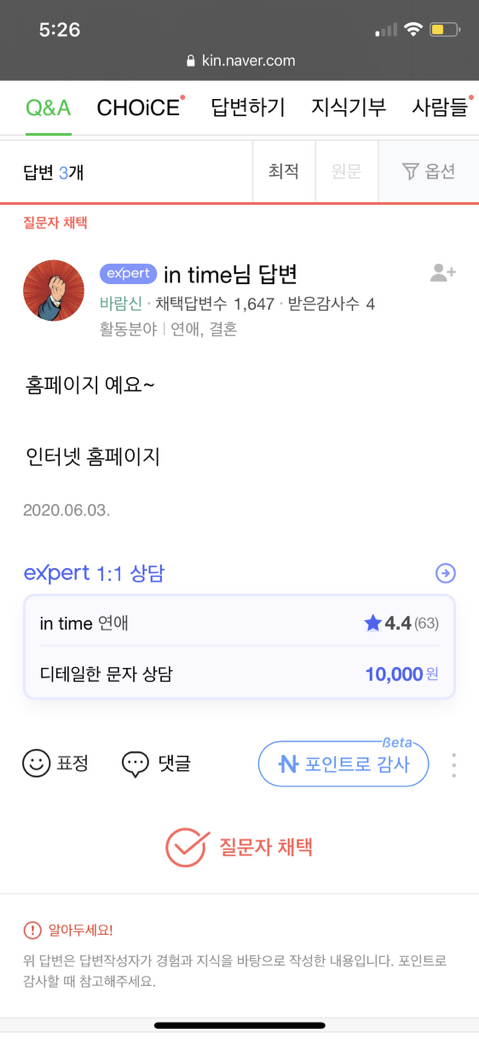The height and width of the screenshot is (1039, 479).
Task: Tap the kin.naver.com address bar
Action: [240, 61]
